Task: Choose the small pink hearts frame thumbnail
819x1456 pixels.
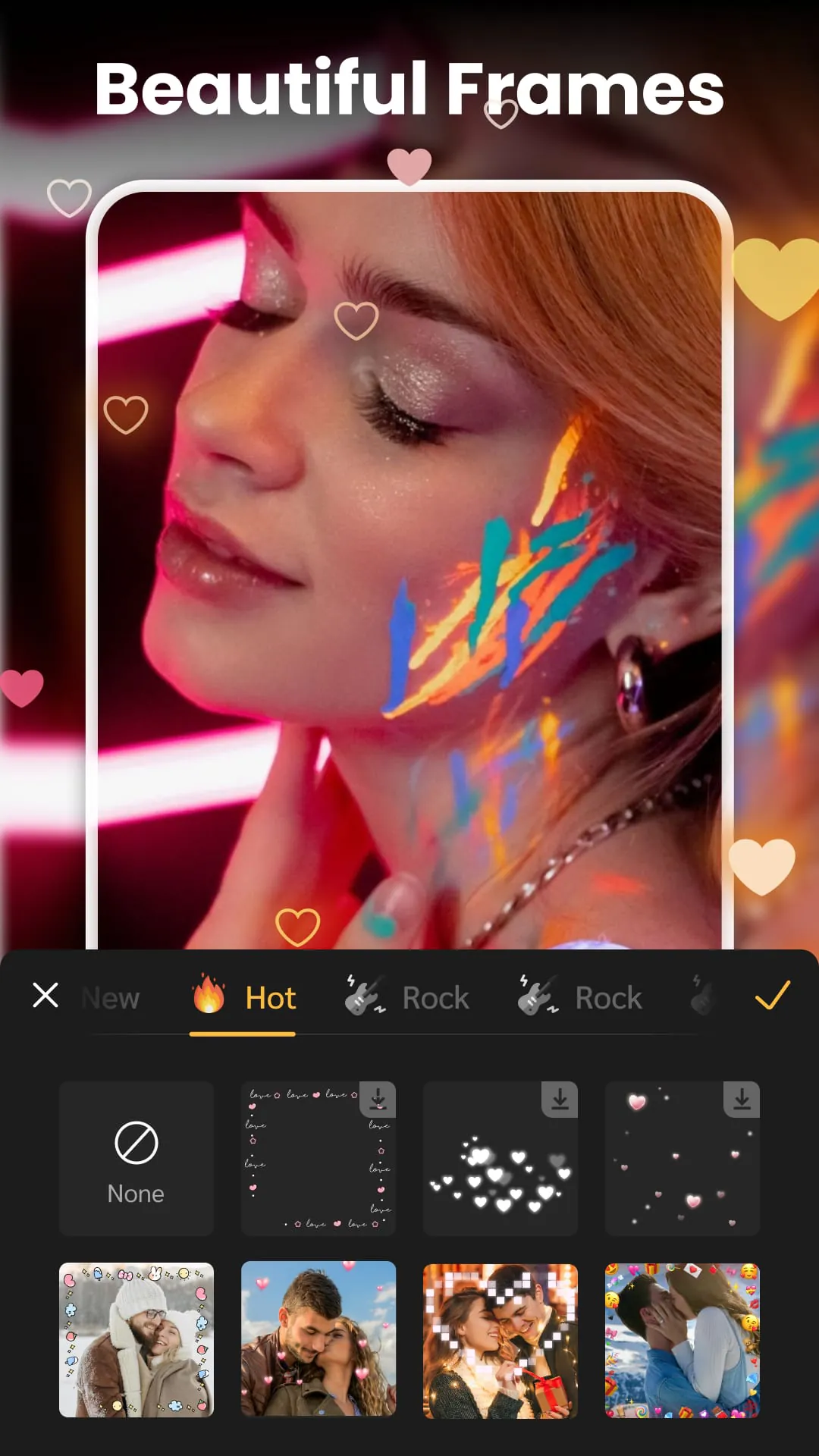Action: (x=682, y=1158)
